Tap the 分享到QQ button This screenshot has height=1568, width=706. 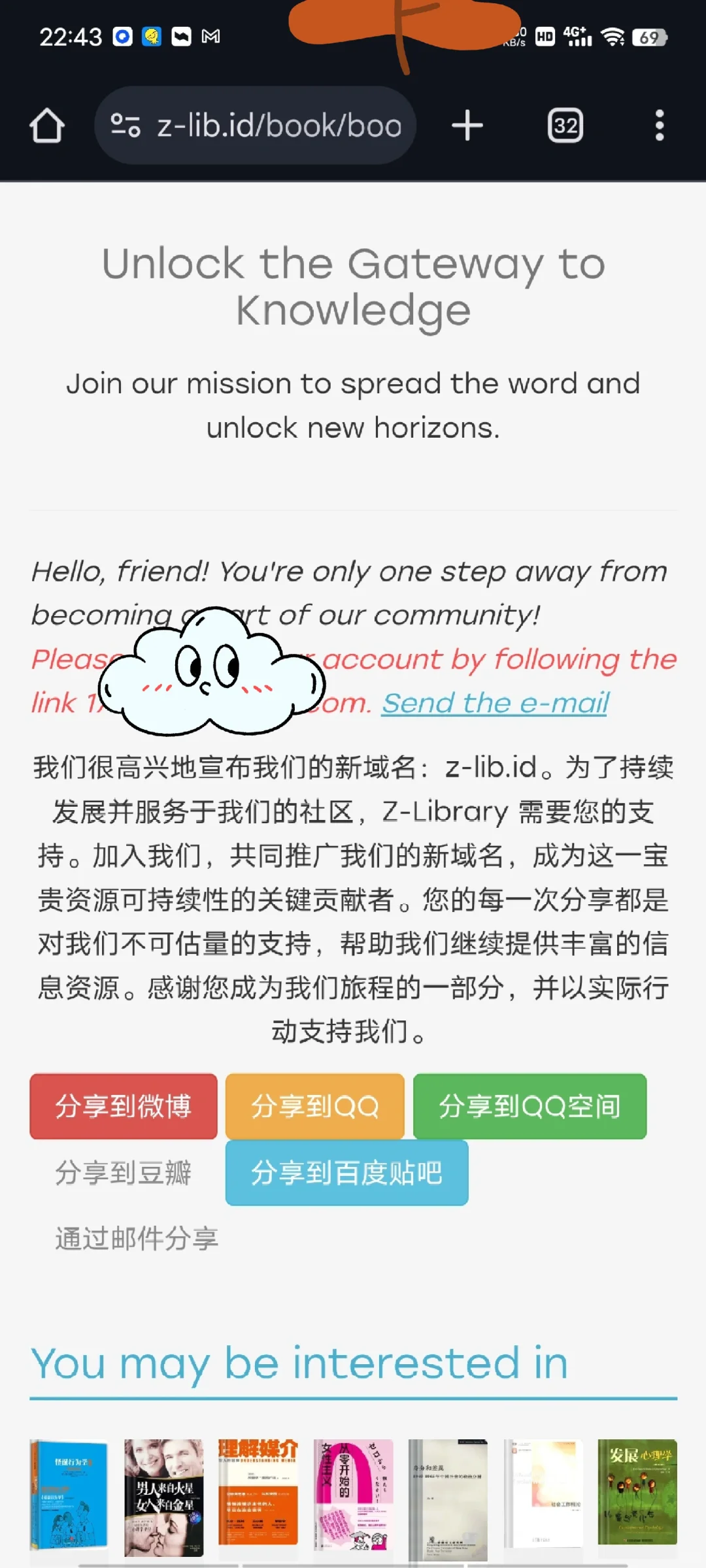(x=314, y=1106)
